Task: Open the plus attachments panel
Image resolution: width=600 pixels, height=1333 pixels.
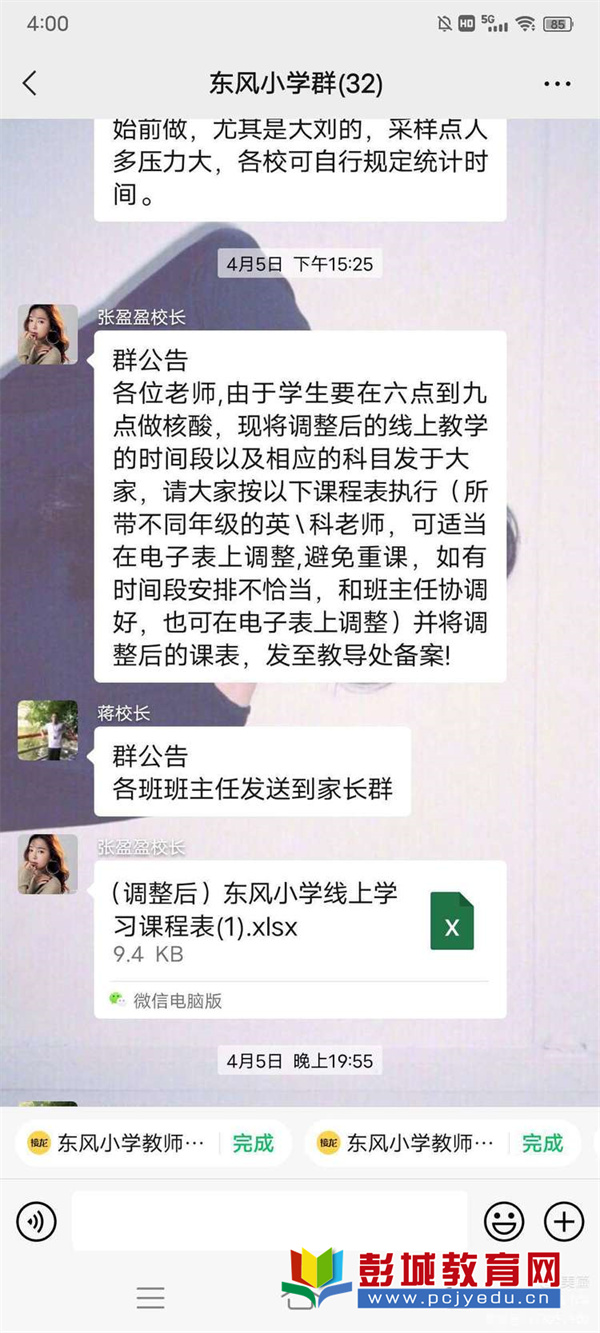Action: coord(563,1221)
